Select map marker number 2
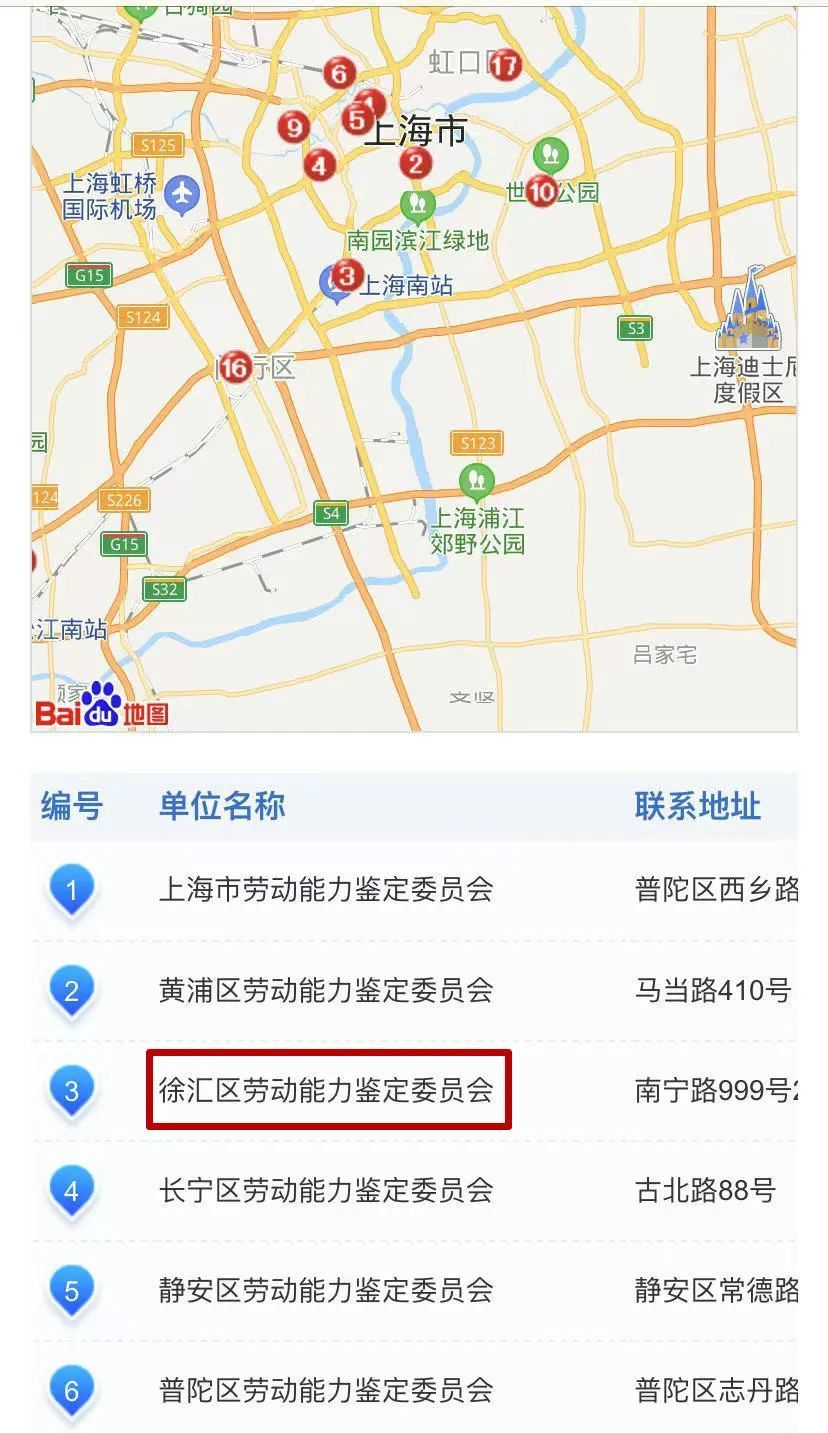The height and width of the screenshot is (1433, 828). tap(416, 163)
